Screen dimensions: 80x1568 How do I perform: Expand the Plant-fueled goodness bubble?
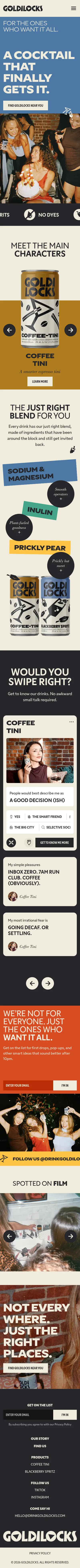pyautogui.click(x=19, y=526)
